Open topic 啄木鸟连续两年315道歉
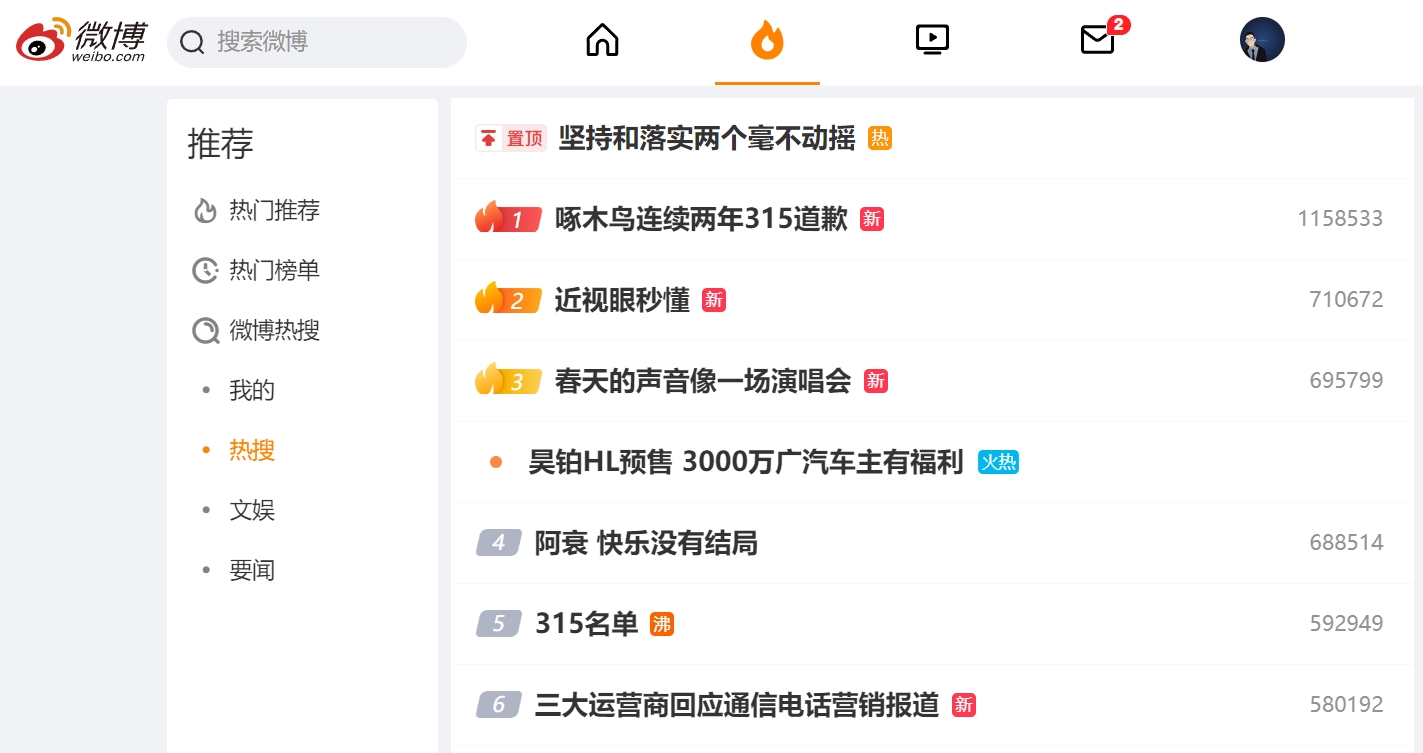1423x753 pixels. 701,219
